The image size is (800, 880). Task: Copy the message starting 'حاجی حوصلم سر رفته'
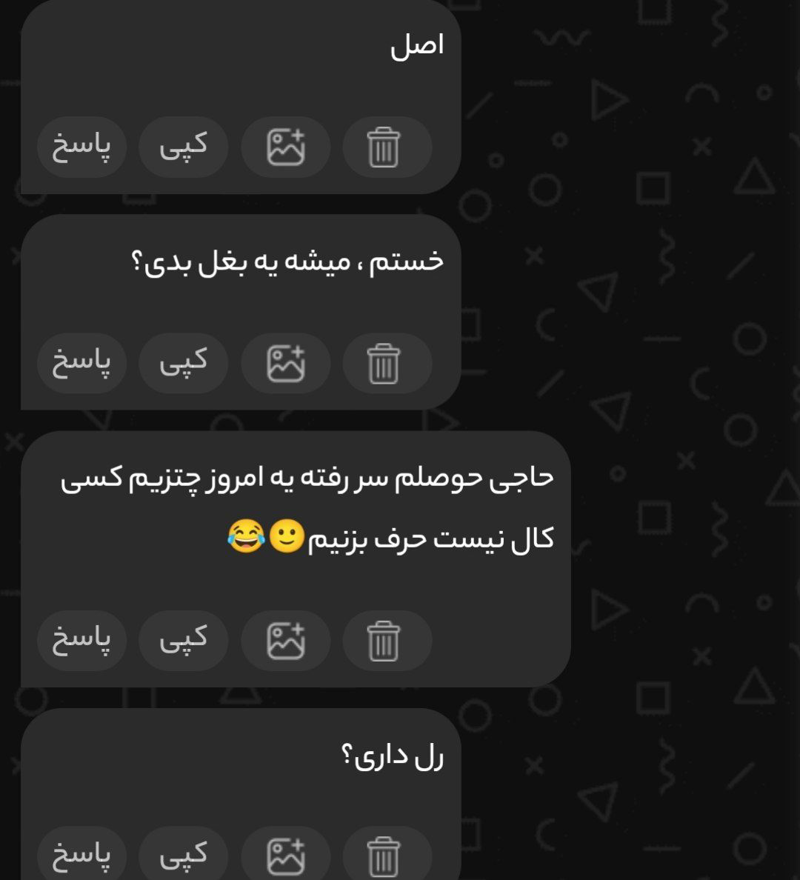pos(183,640)
